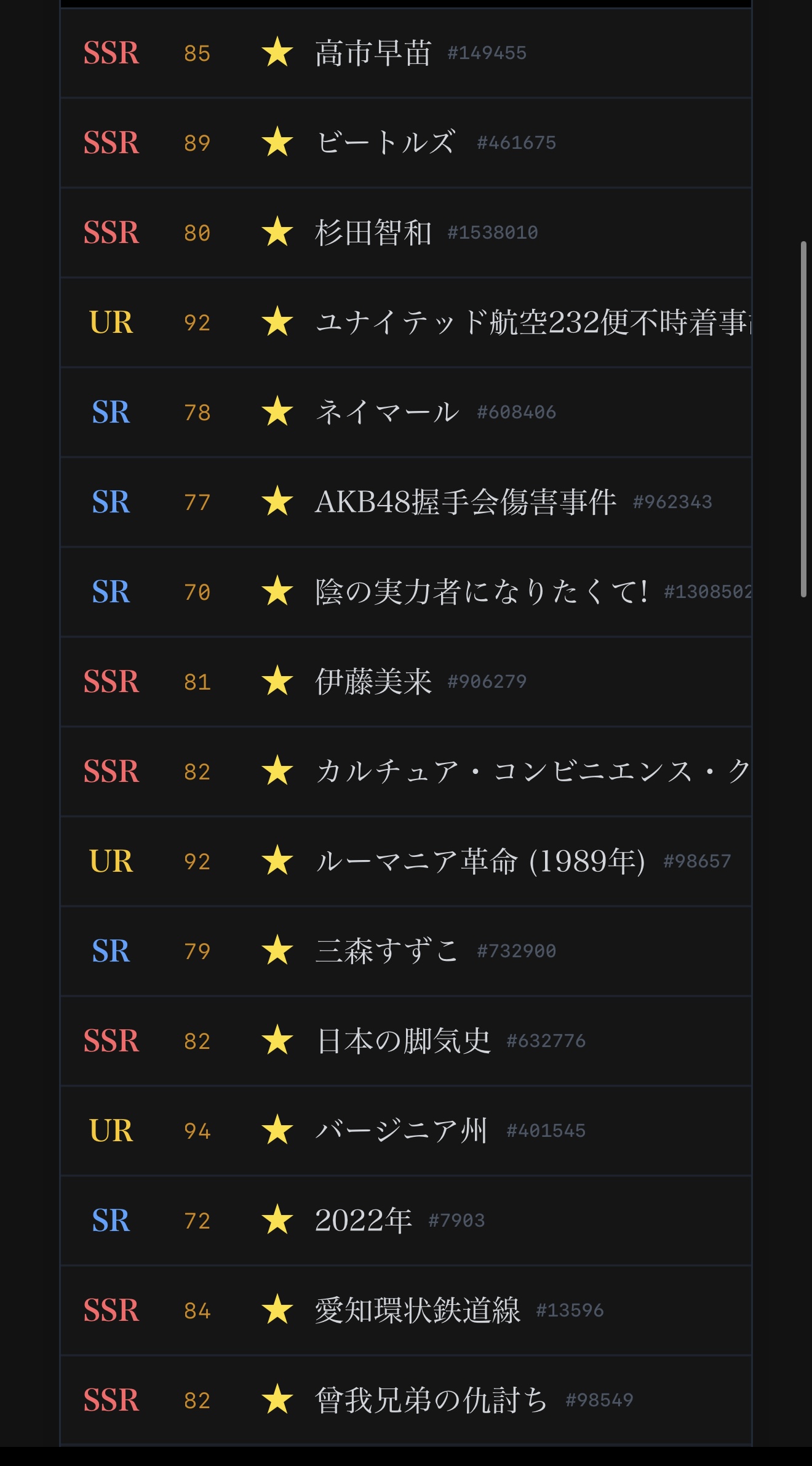Unstar the バージニア州 entry
The height and width of the screenshot is (1466, 812).
pyautogui.click(x=277, y=1130)
